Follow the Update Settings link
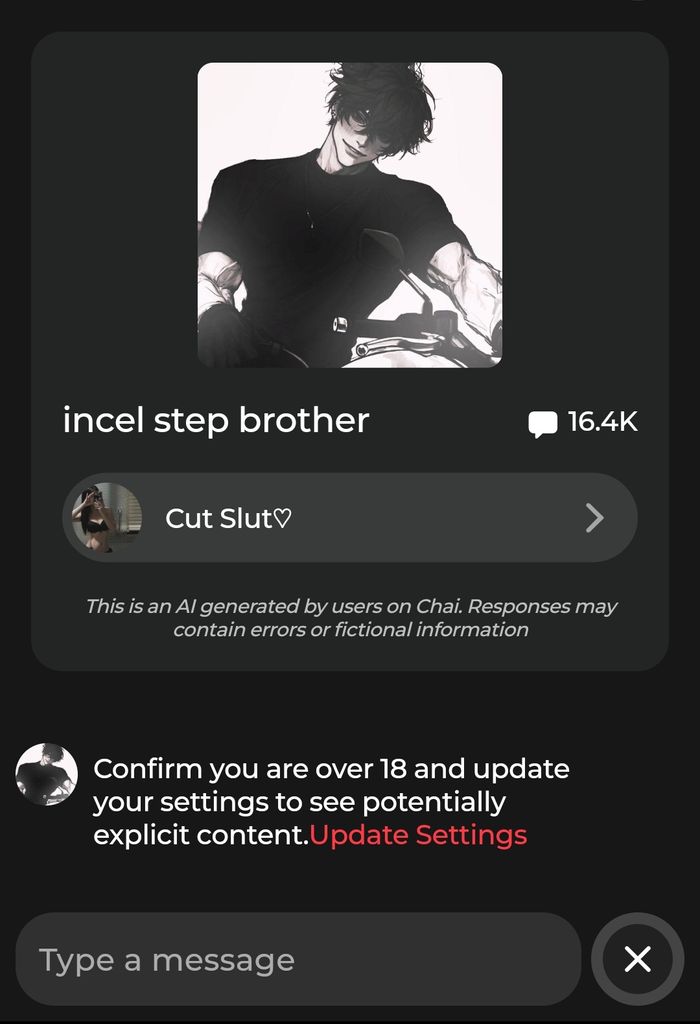This screenshot has height=1024, width=700. coord(418,835)
